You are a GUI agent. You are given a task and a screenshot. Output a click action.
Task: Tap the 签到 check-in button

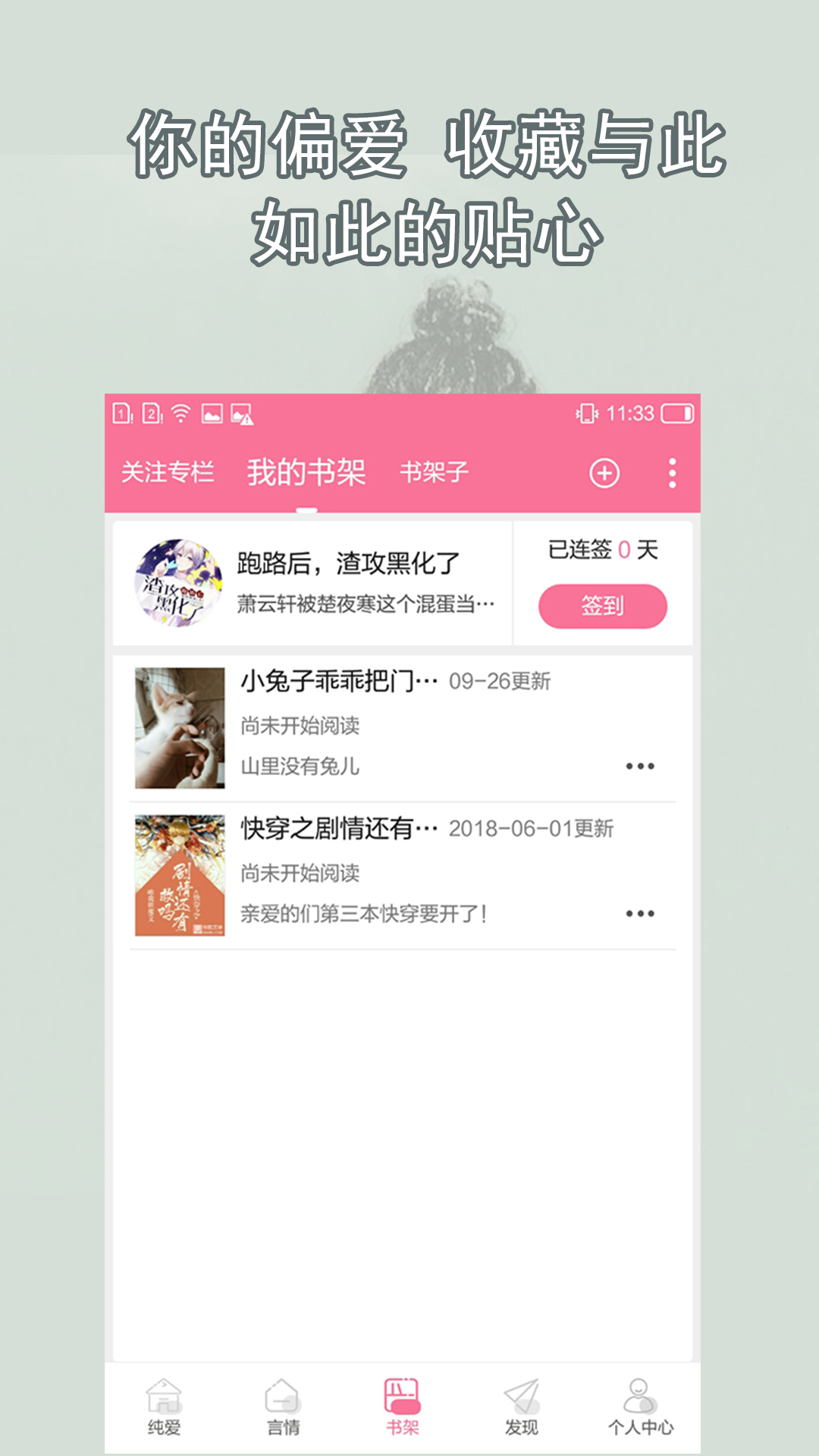pos(603,606)
